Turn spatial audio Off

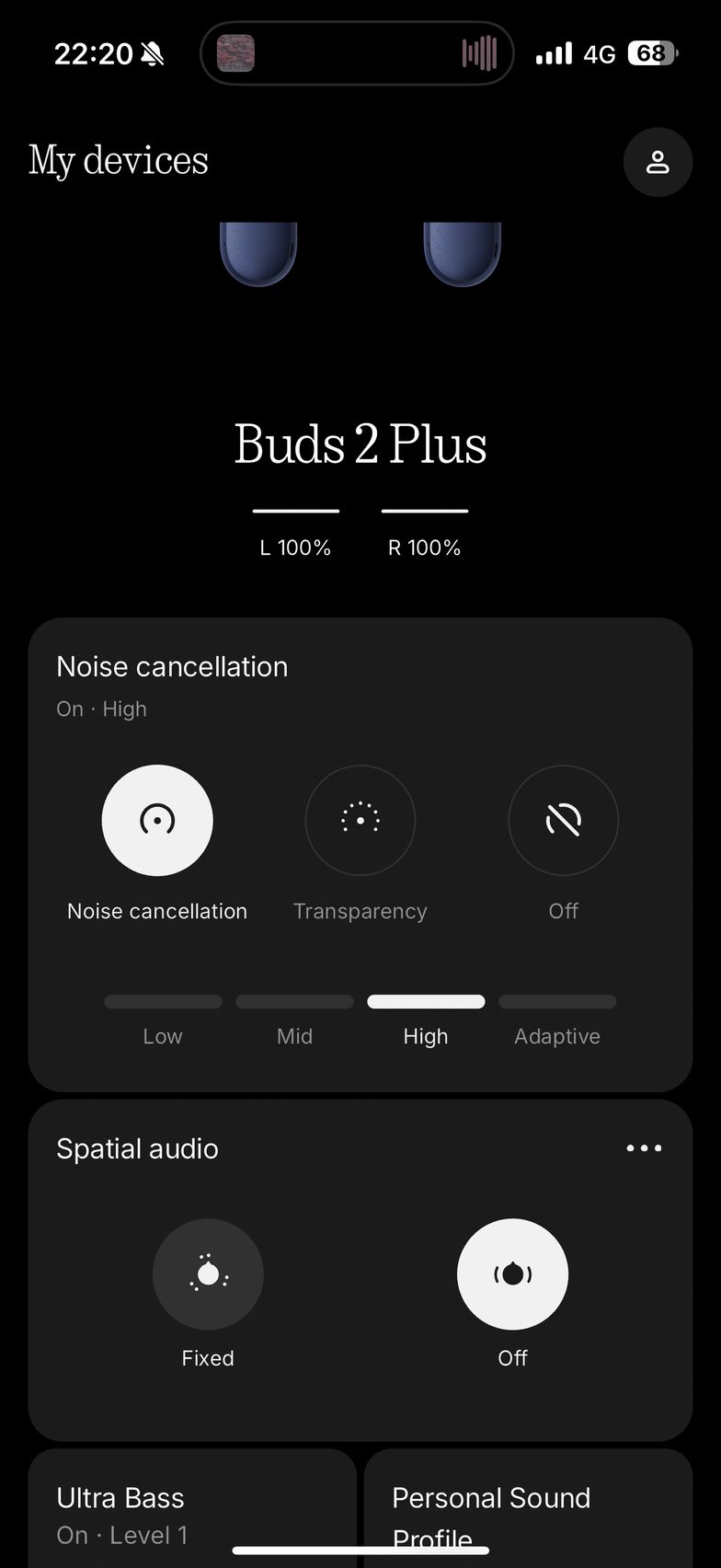[x=512, y=1274]
